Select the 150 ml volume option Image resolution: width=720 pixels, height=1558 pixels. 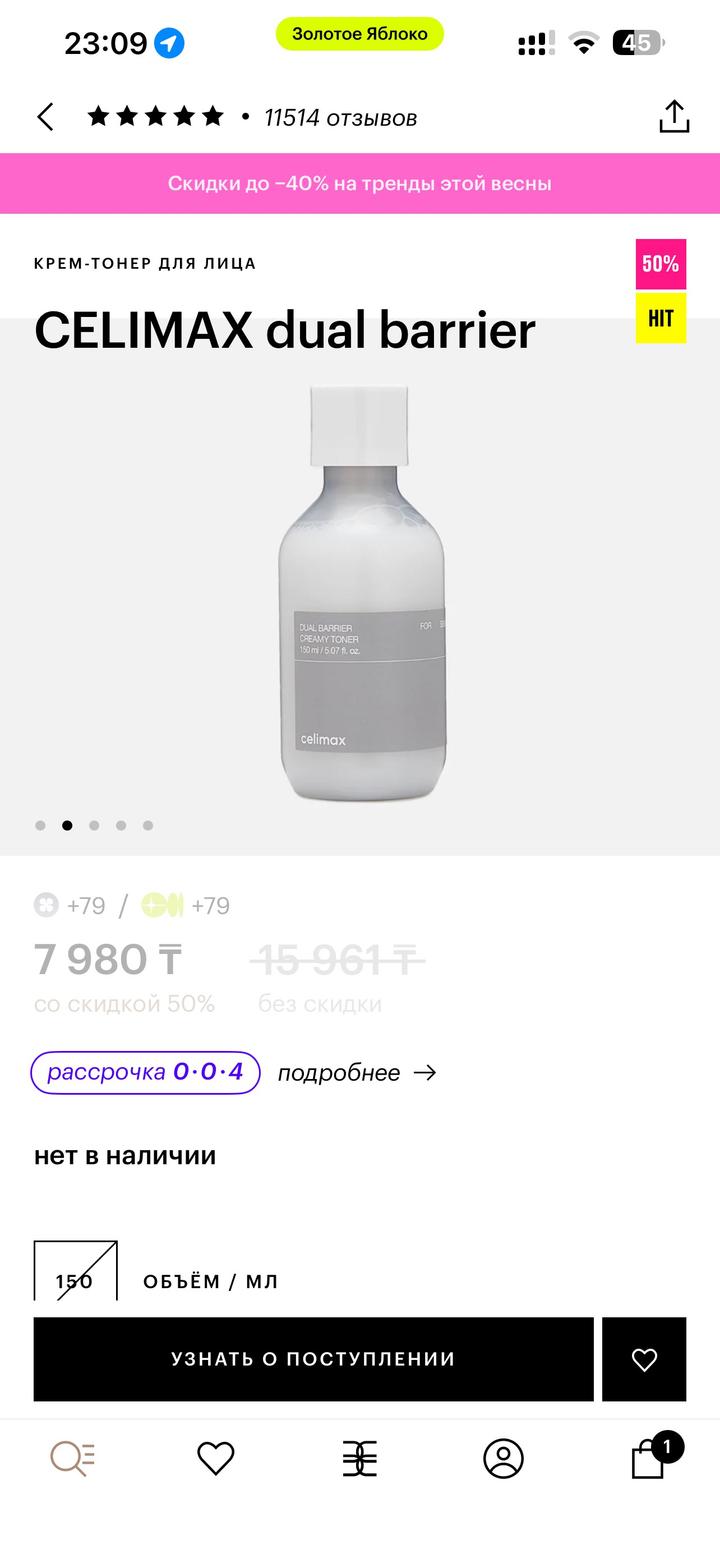tap(76, 1275)
